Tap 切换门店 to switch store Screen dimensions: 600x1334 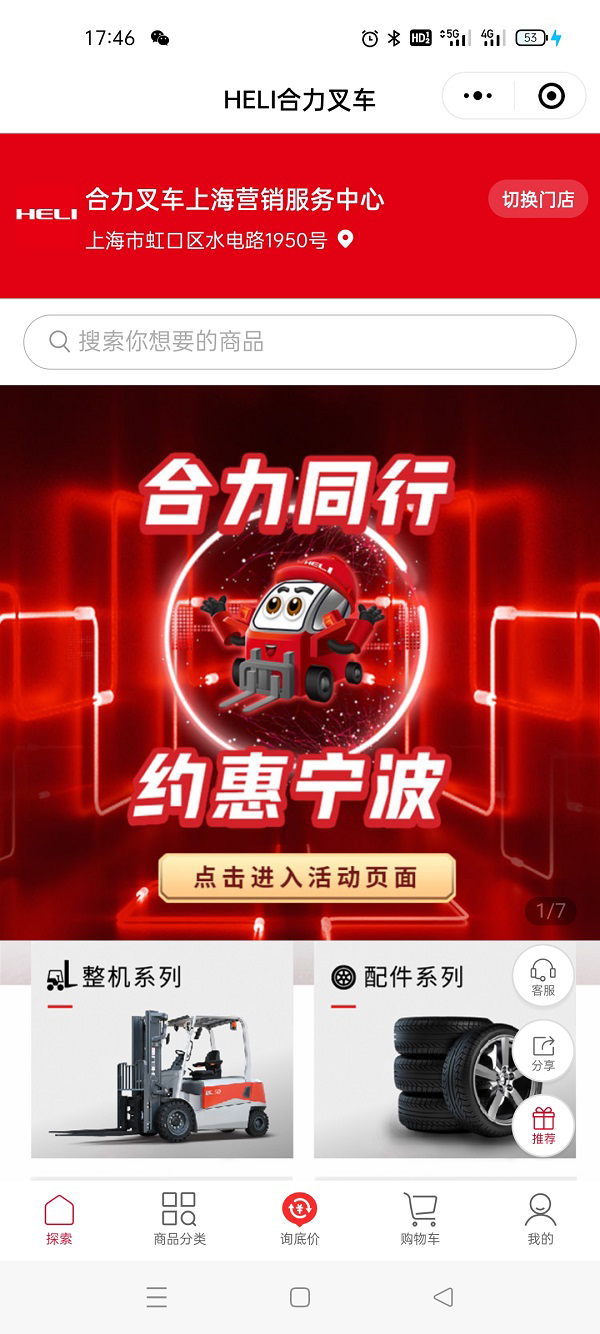coord(538,200)
